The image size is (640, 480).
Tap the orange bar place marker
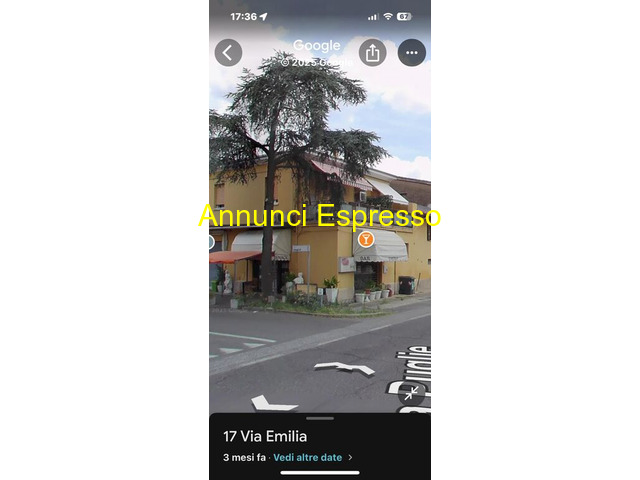click(x=367, y=239)
